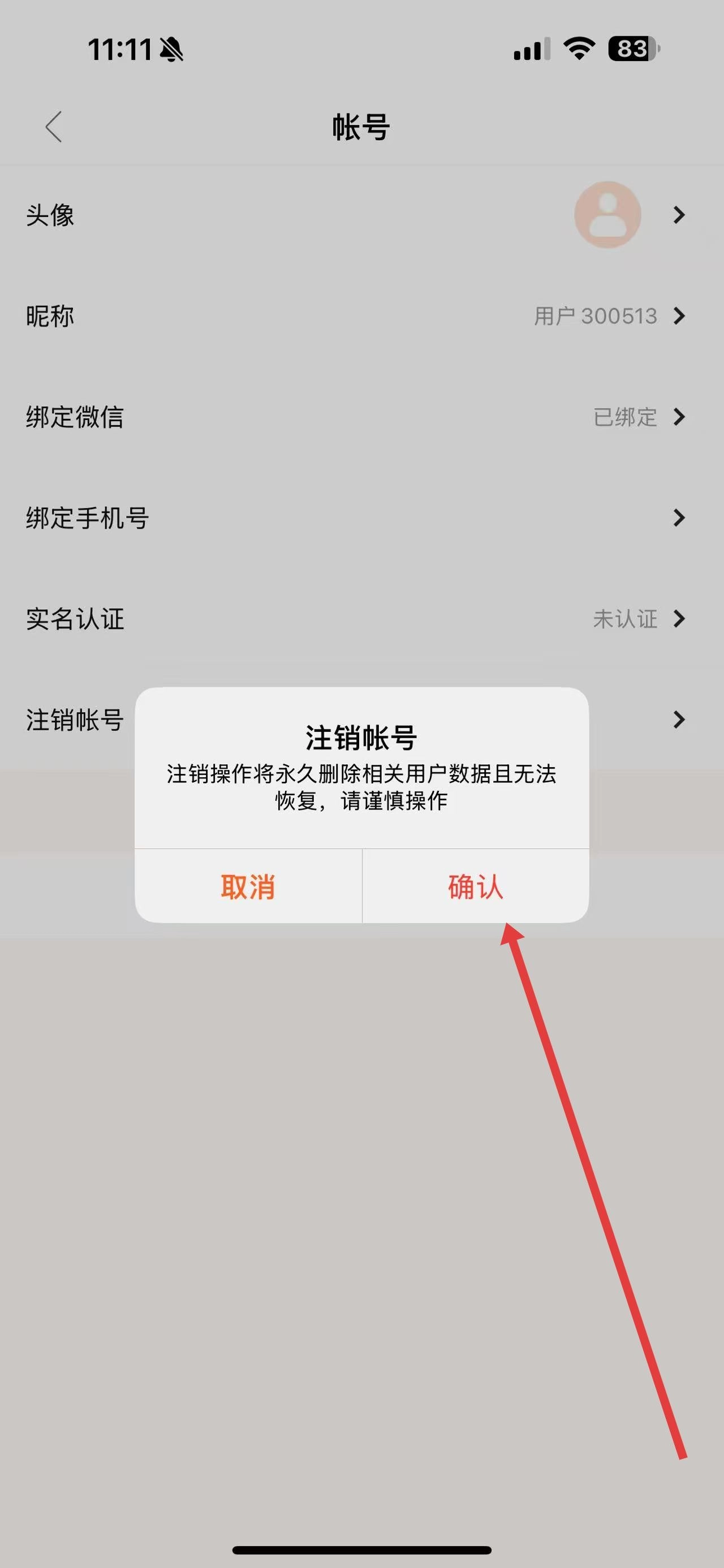
Task: Cancel the account deletion dialog
Action: pos(248,886)
